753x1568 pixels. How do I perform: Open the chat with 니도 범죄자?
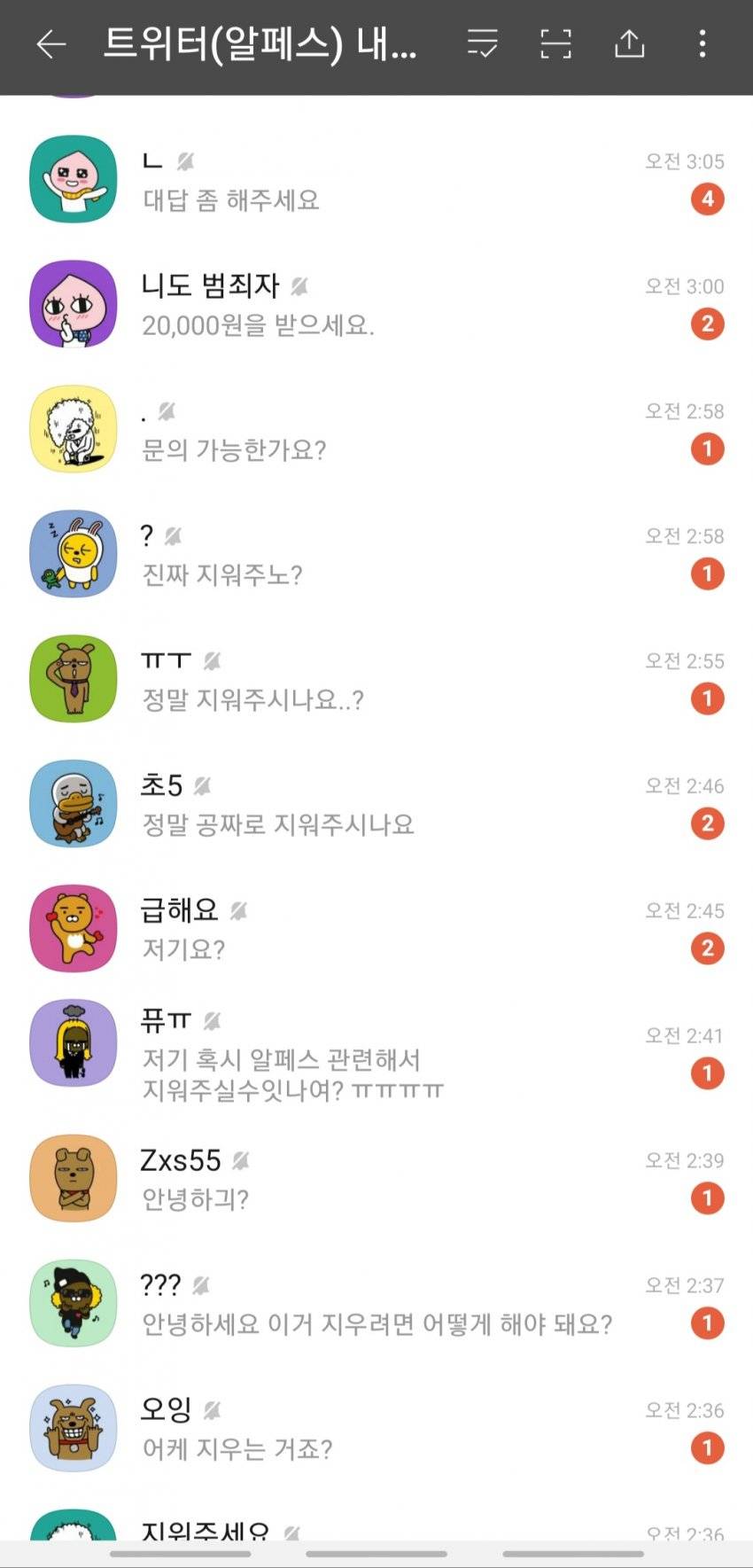pos(376,305)
